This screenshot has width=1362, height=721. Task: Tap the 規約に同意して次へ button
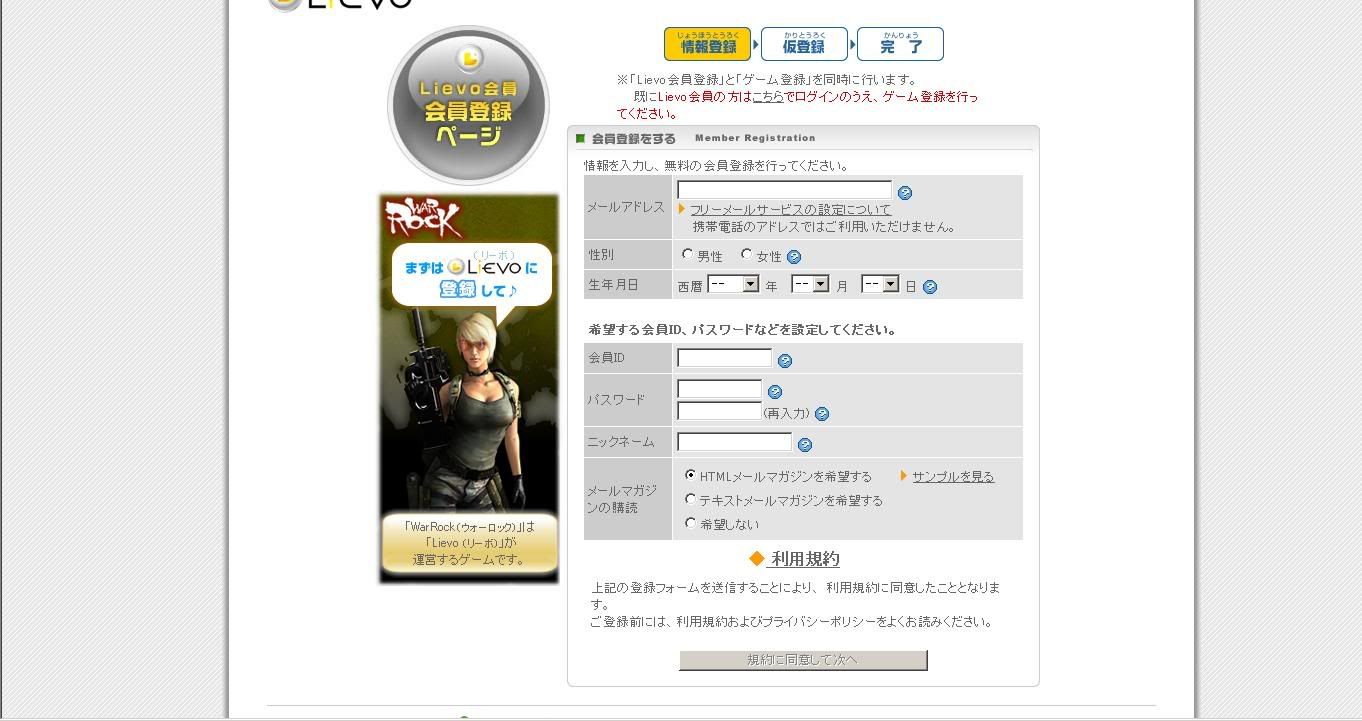click(803, 660)
